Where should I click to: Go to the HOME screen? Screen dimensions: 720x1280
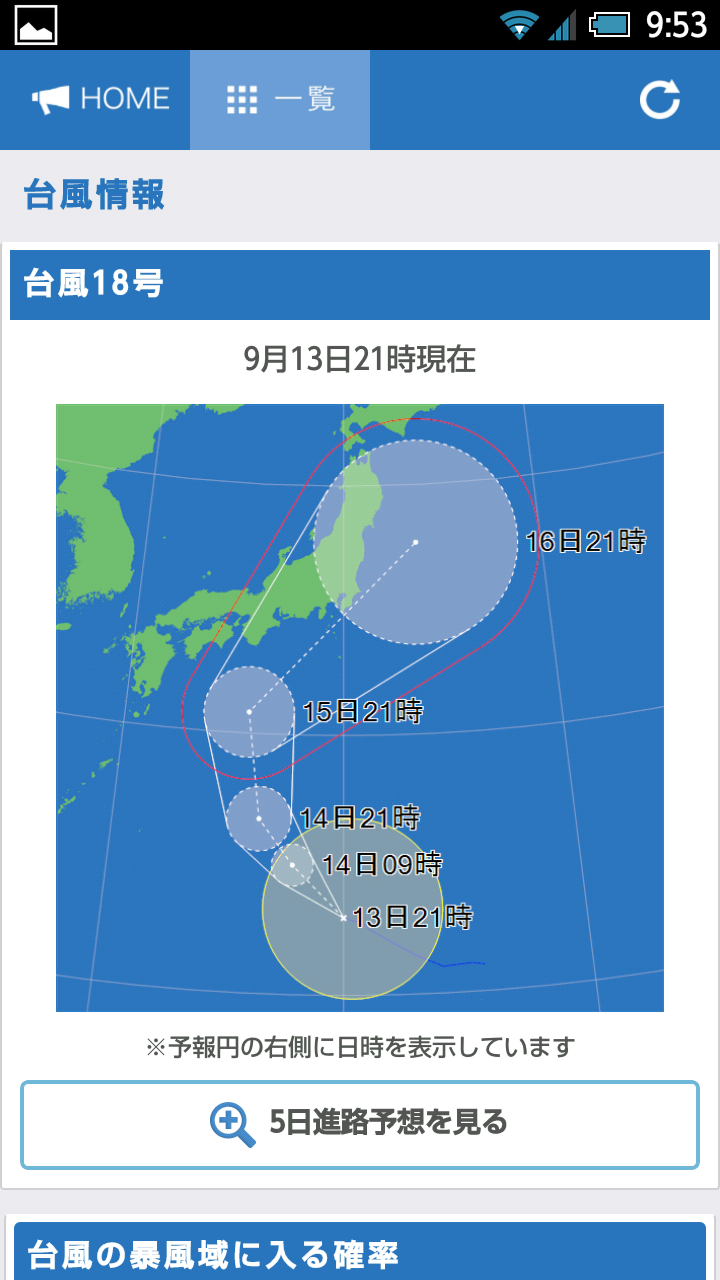[100, 100]
